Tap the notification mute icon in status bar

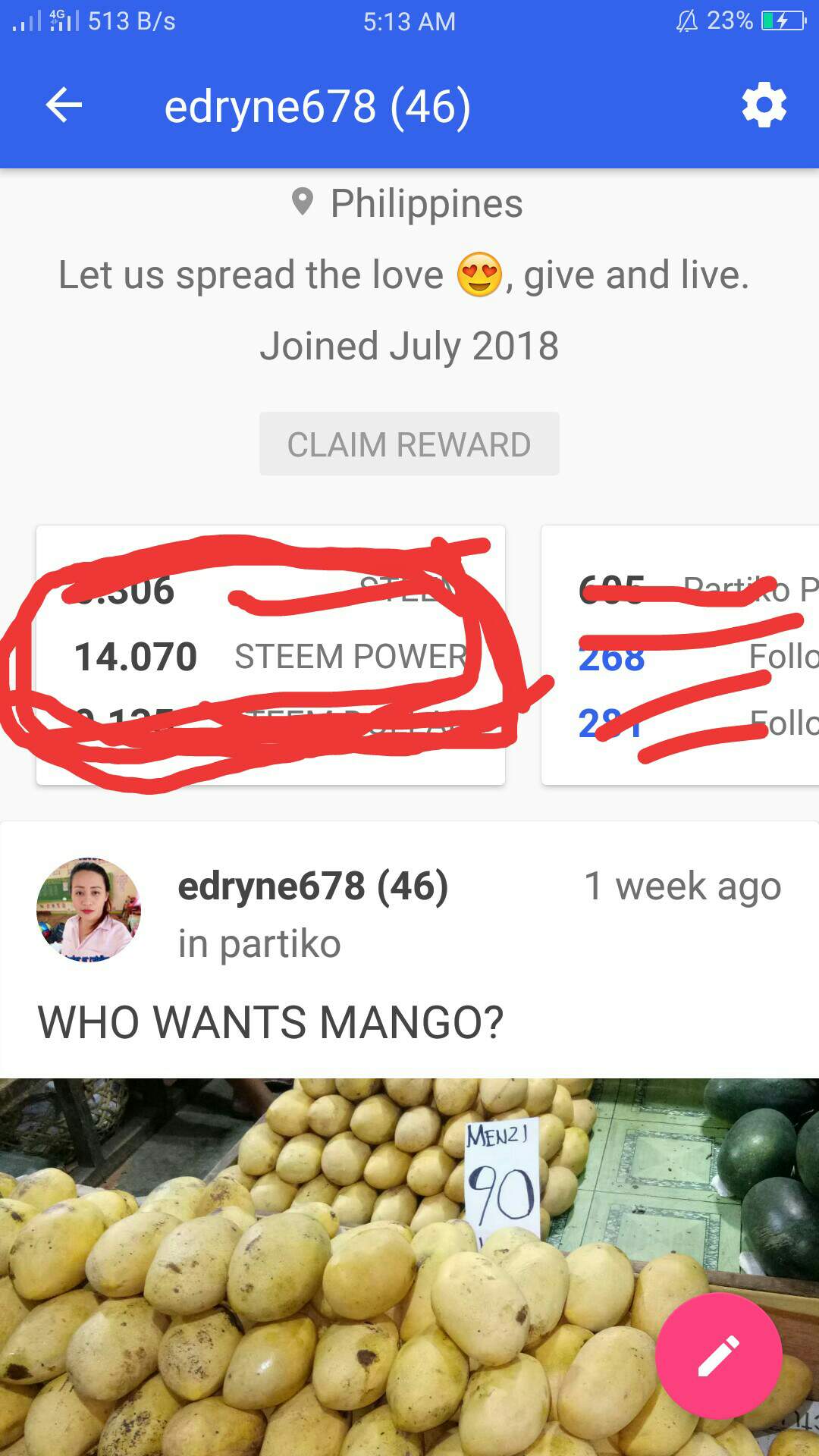coord(686,21)
